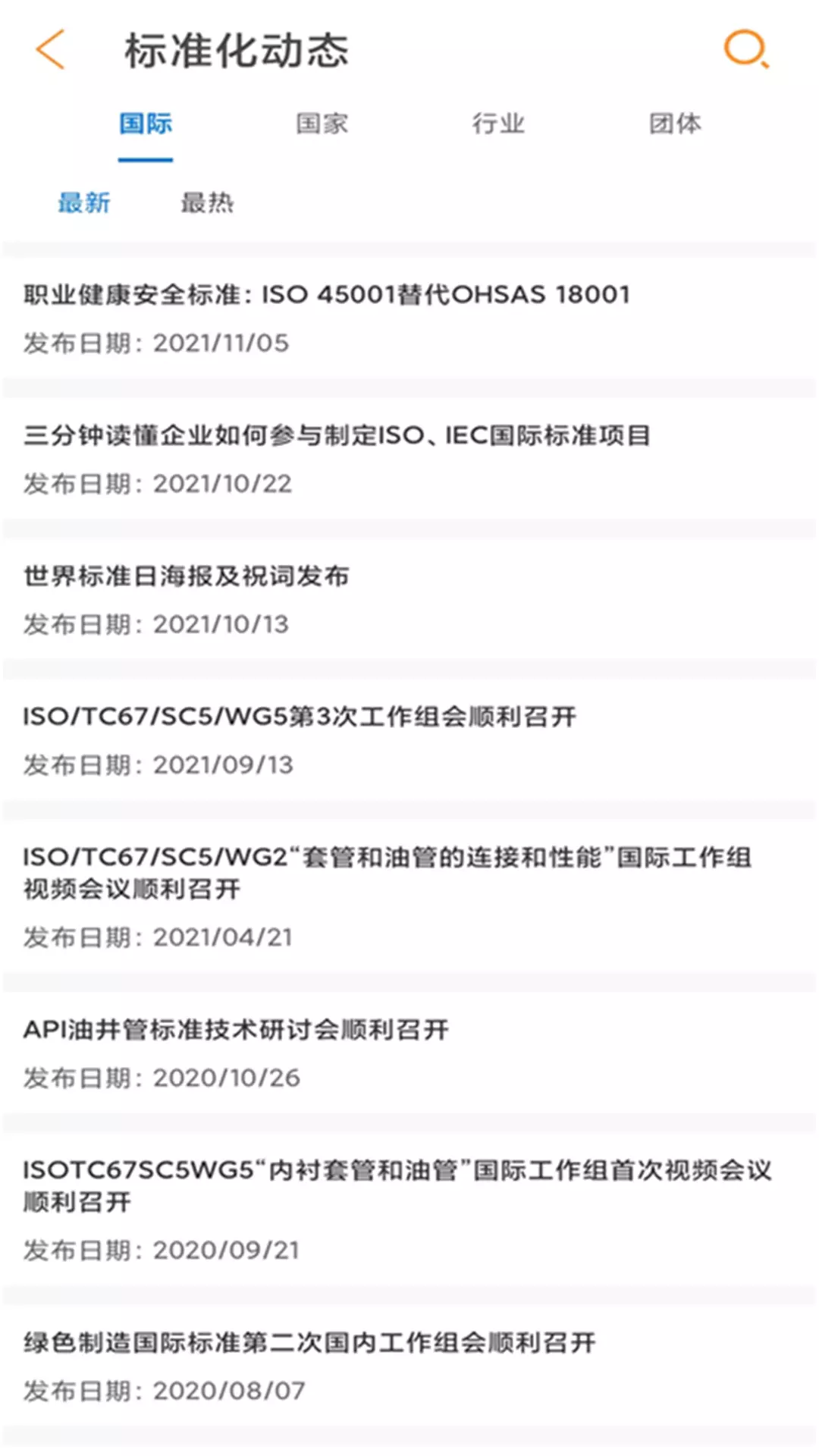Click the date 2021/11/05 text
819x1456 pixels.
(157, 342)
